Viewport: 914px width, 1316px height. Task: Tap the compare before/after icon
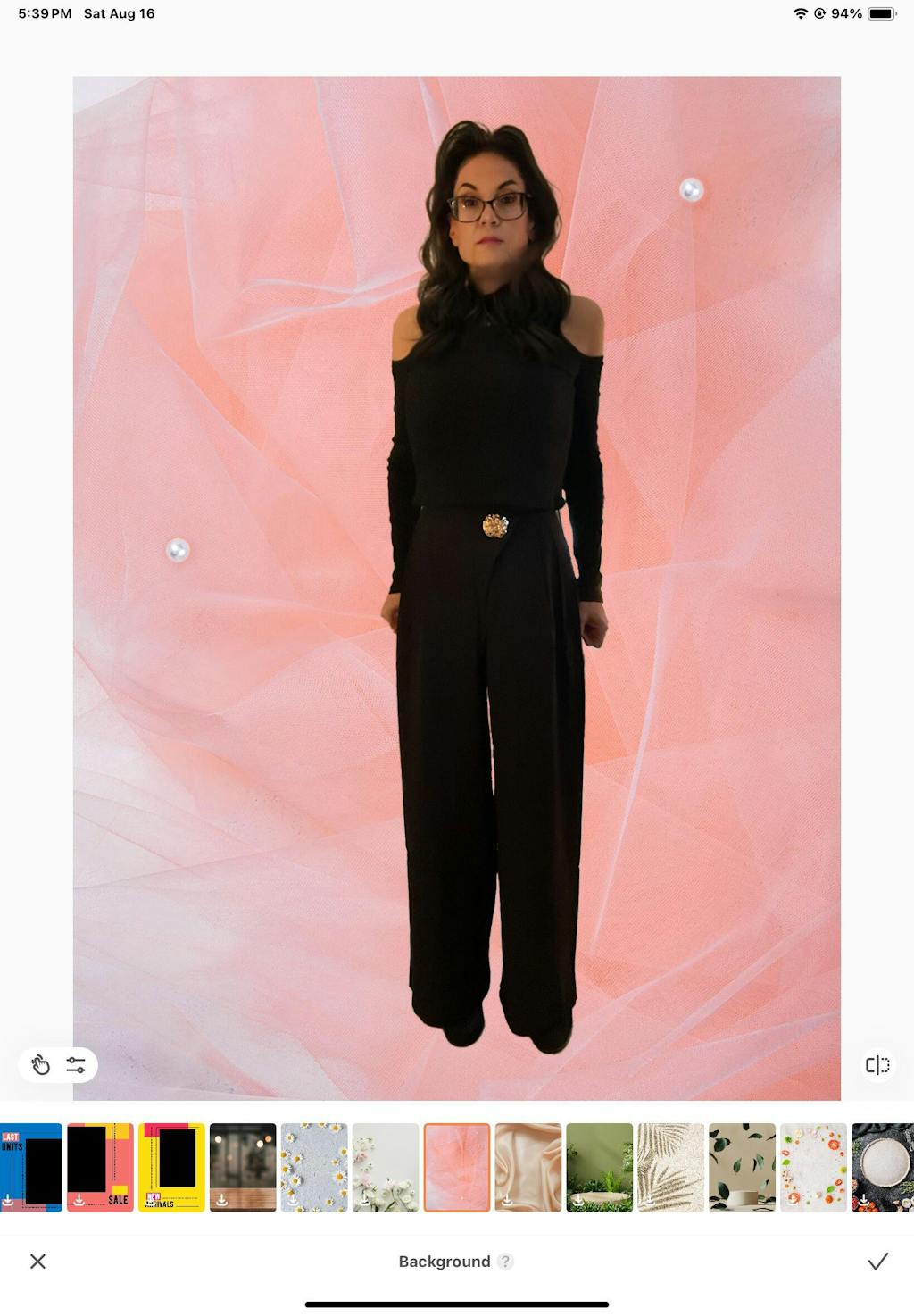click(x=877, y=1064)
